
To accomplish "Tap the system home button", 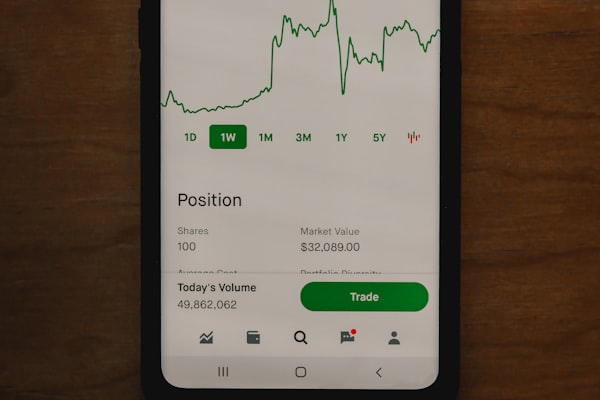I will point(300,372).
